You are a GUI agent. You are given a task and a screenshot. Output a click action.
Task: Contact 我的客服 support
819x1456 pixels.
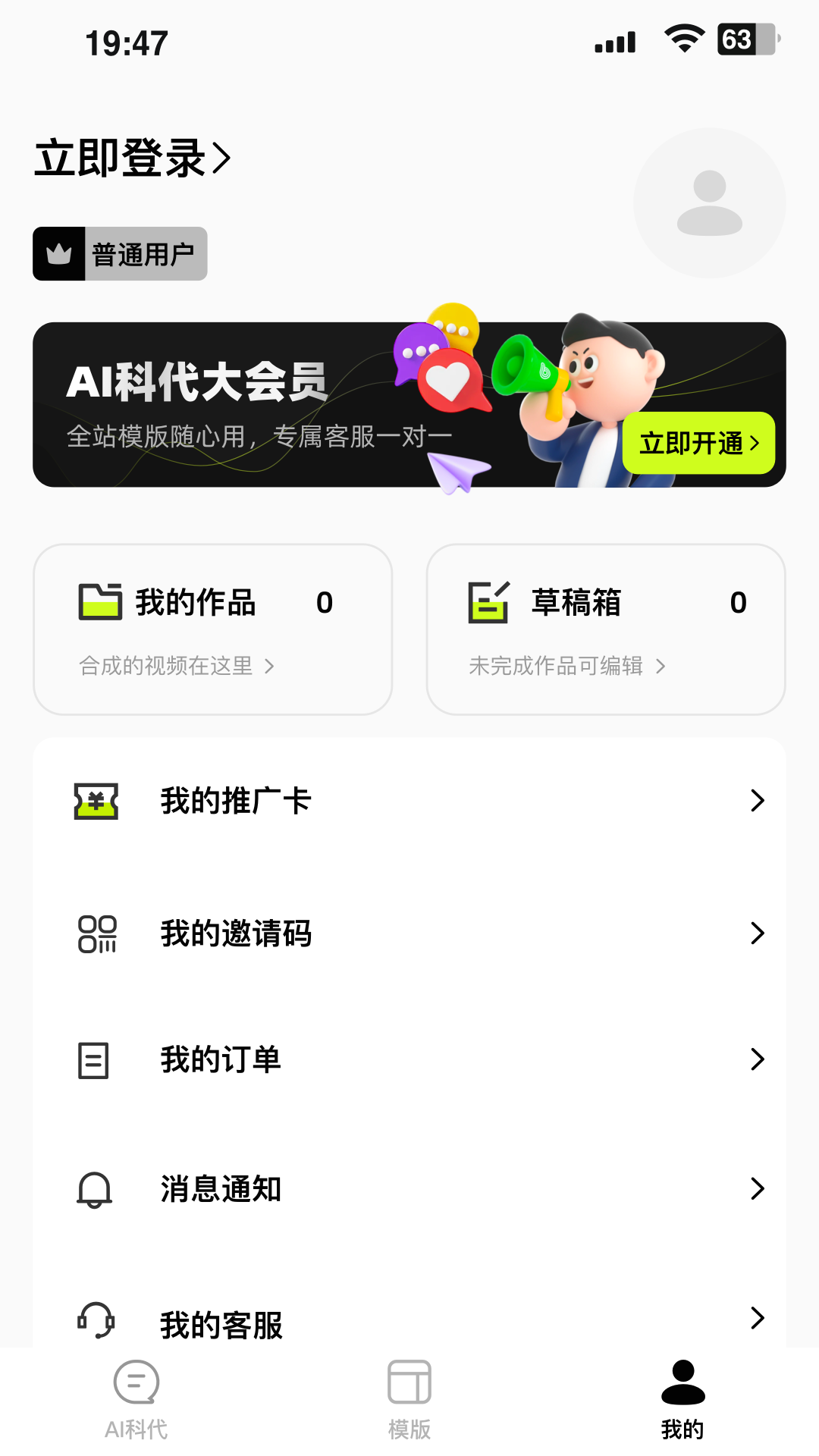pyautogui.click(x=409, y=1321)
